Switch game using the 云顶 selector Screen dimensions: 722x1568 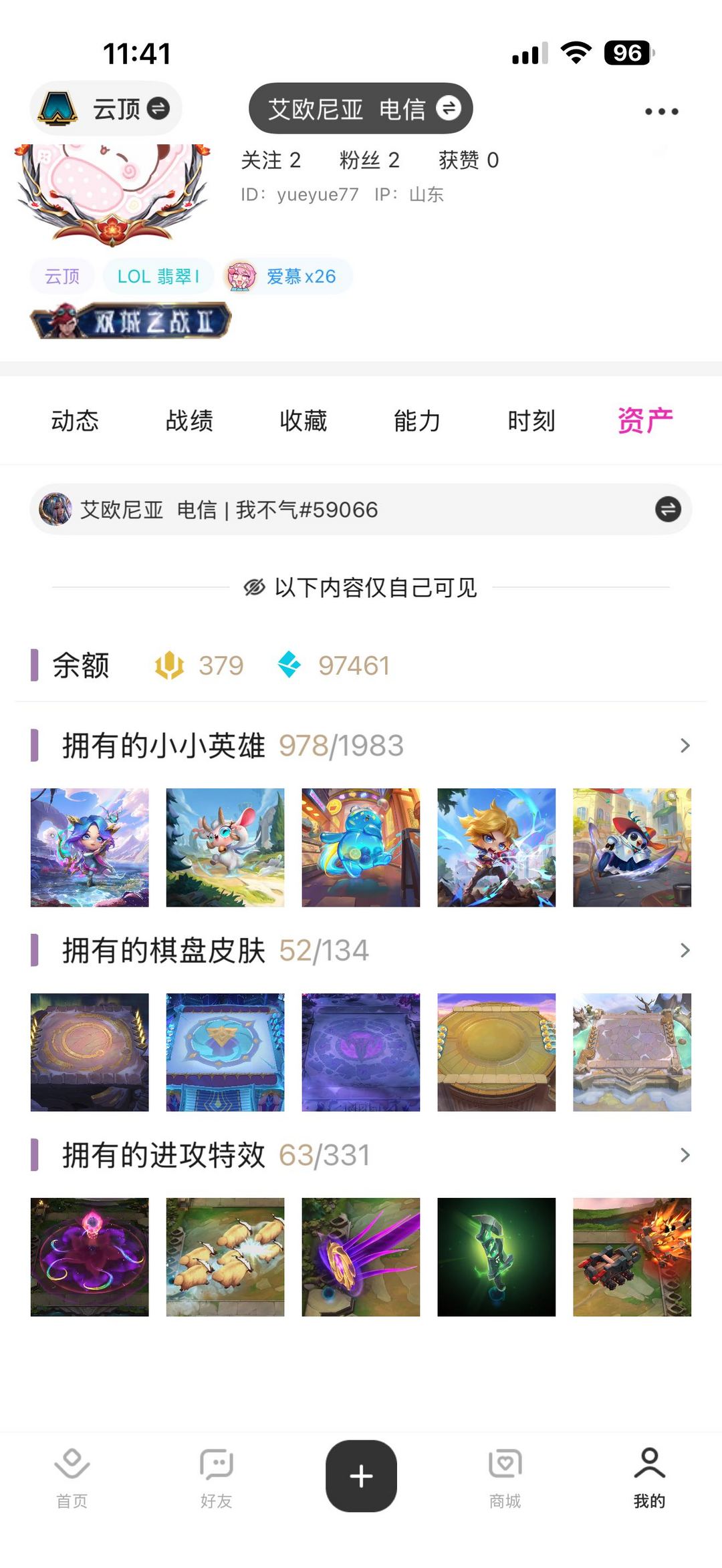[107, 108]
